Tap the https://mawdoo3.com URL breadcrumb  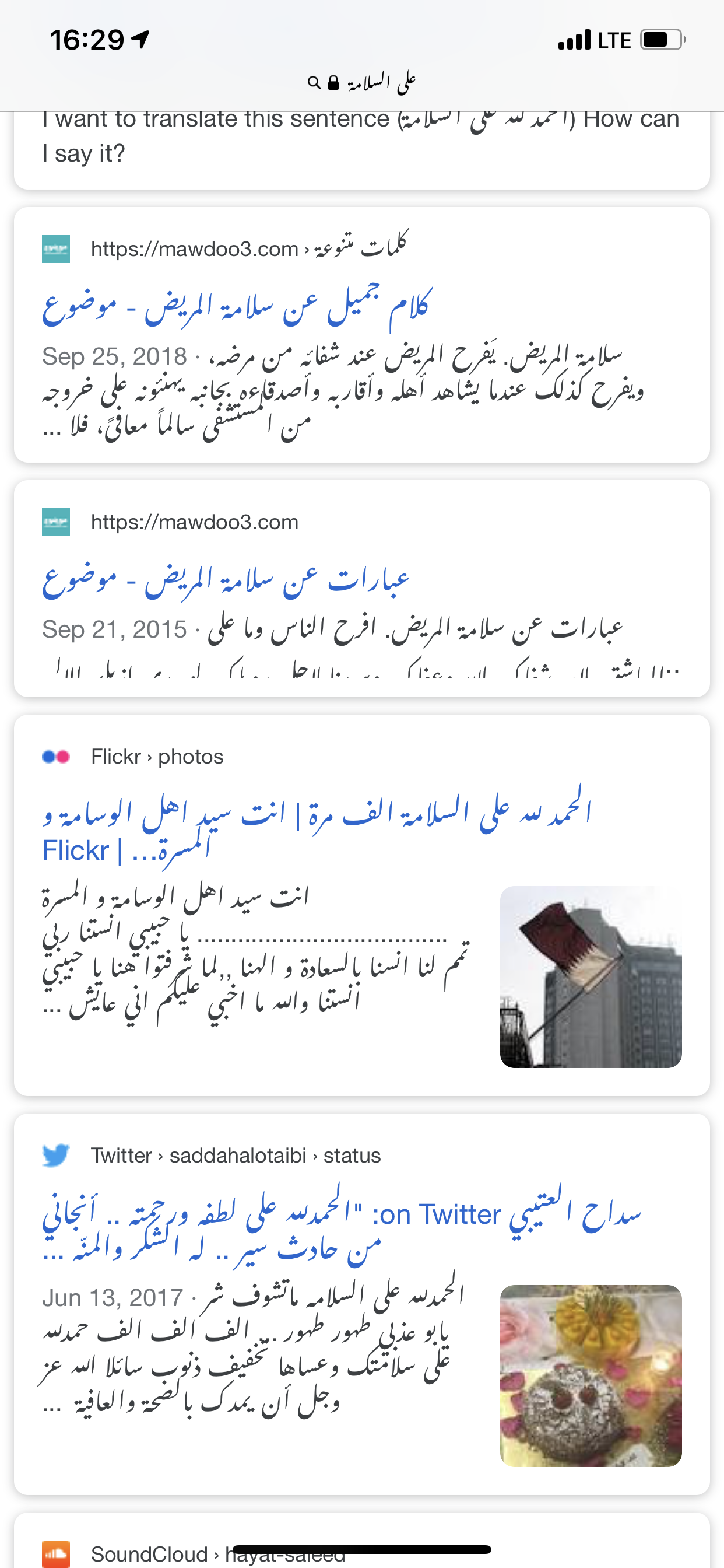click(x=195, y=521)
